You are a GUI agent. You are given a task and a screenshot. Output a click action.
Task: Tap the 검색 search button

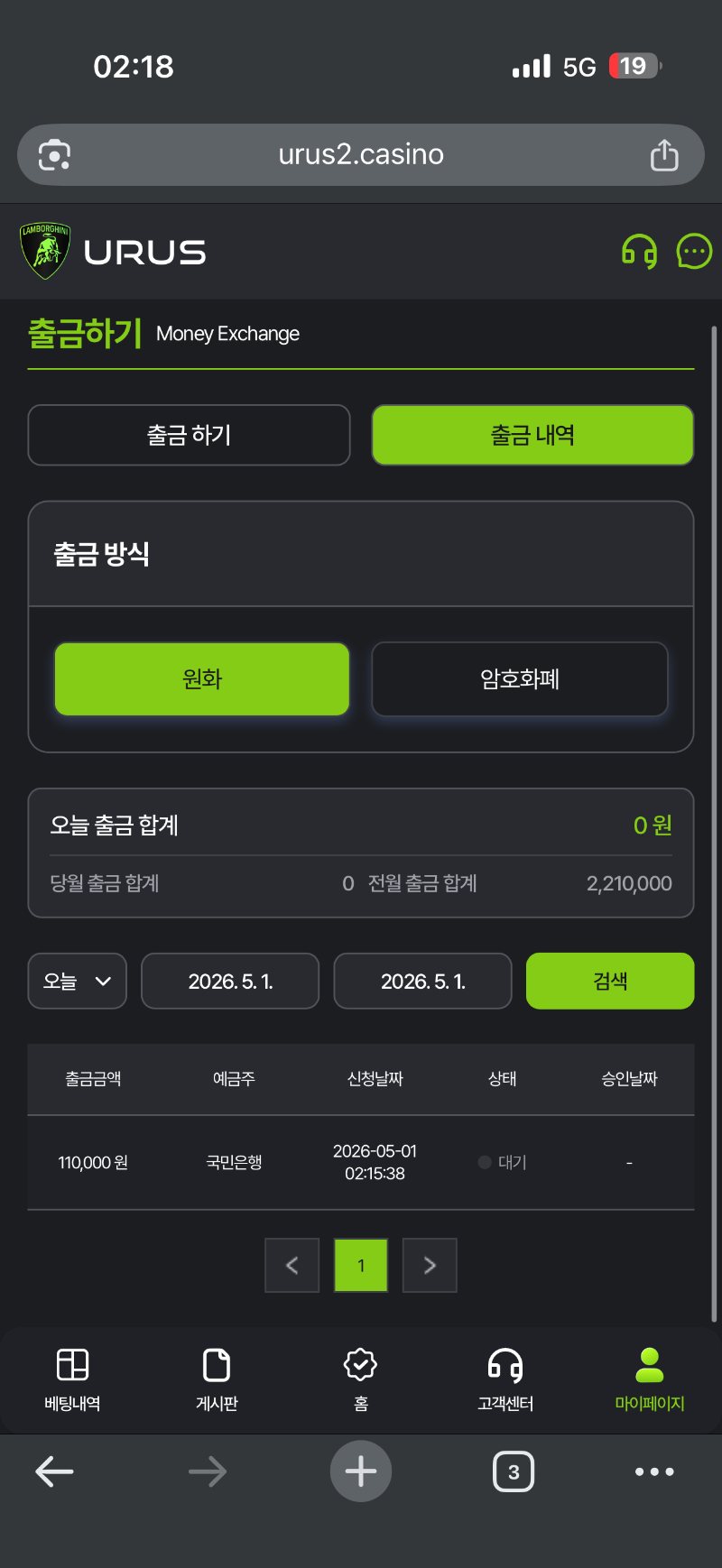click(610, 981)
